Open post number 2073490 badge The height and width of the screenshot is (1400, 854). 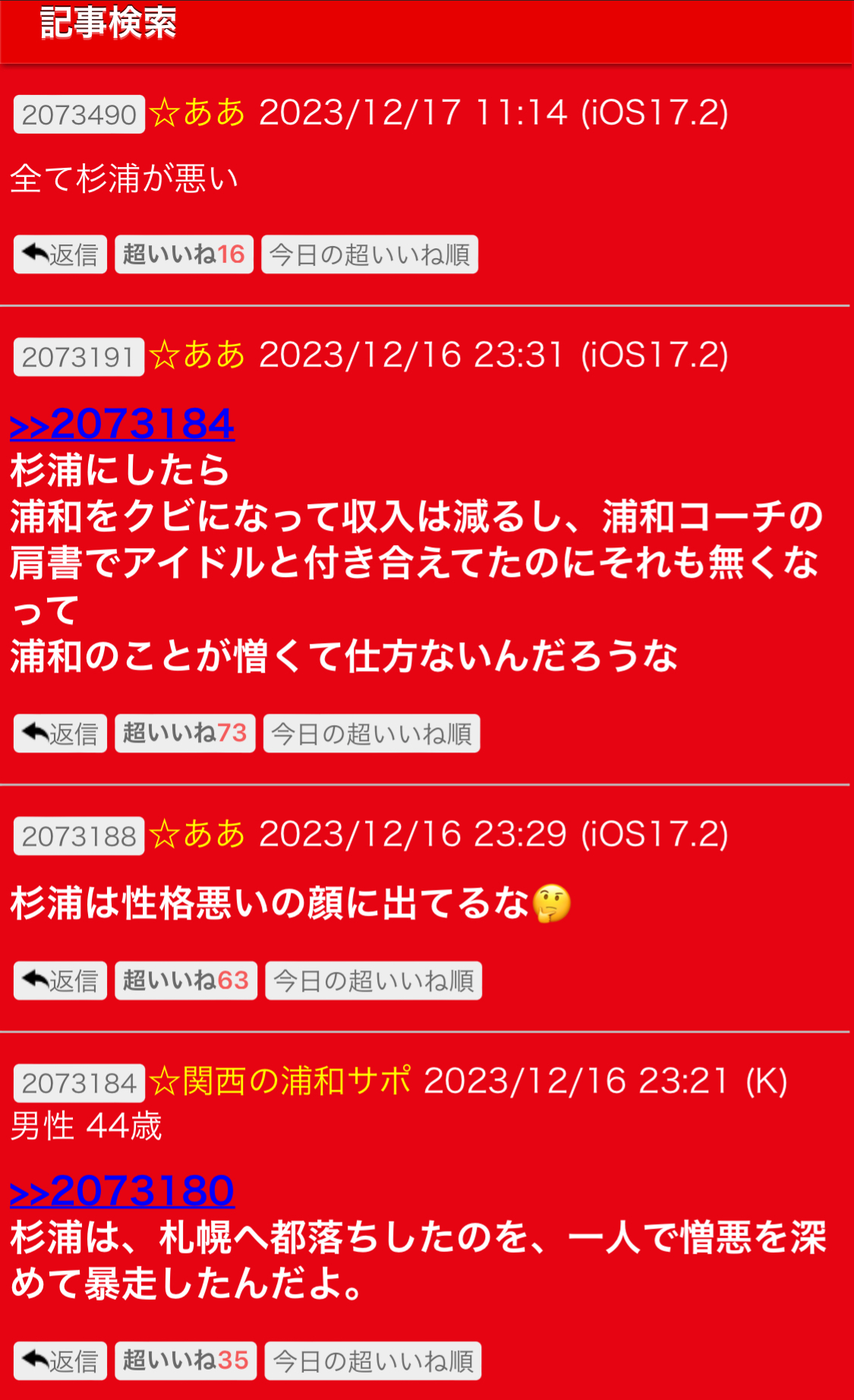[79, 115]
